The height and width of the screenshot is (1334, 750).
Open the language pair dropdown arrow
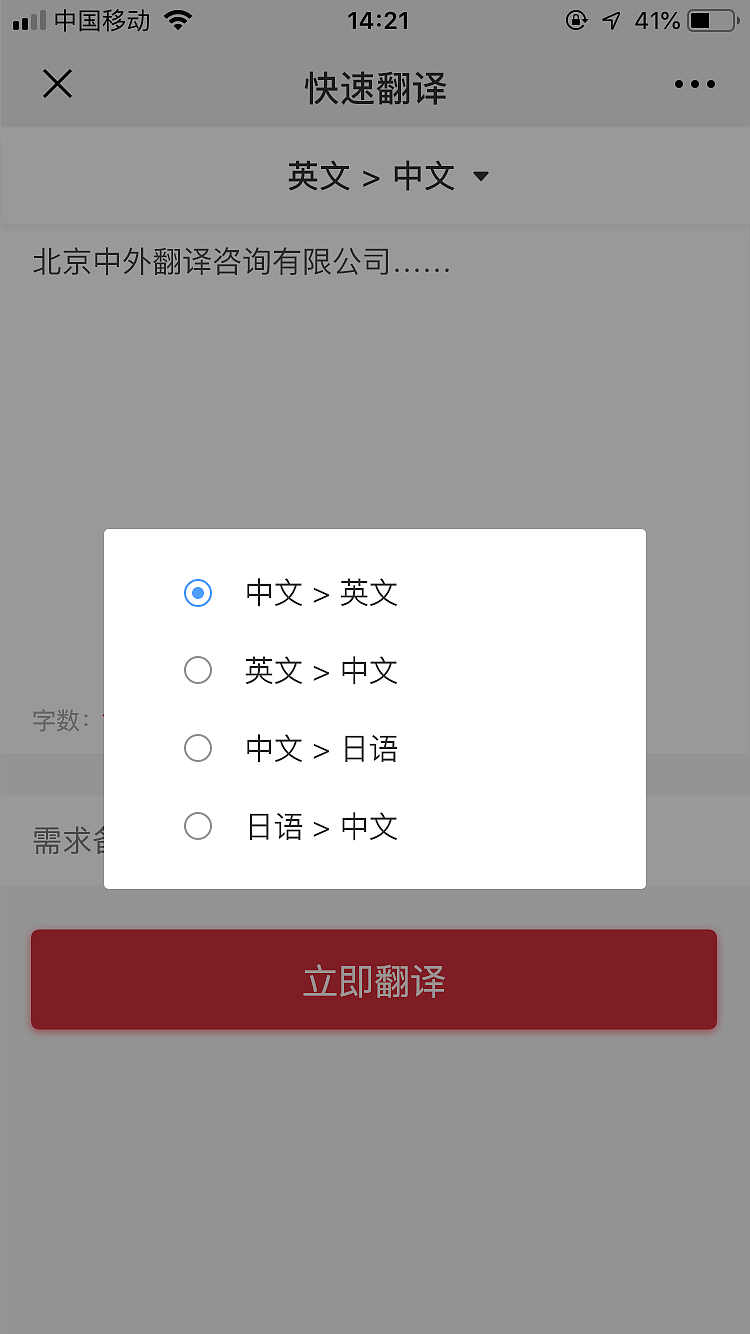[481, 176]
